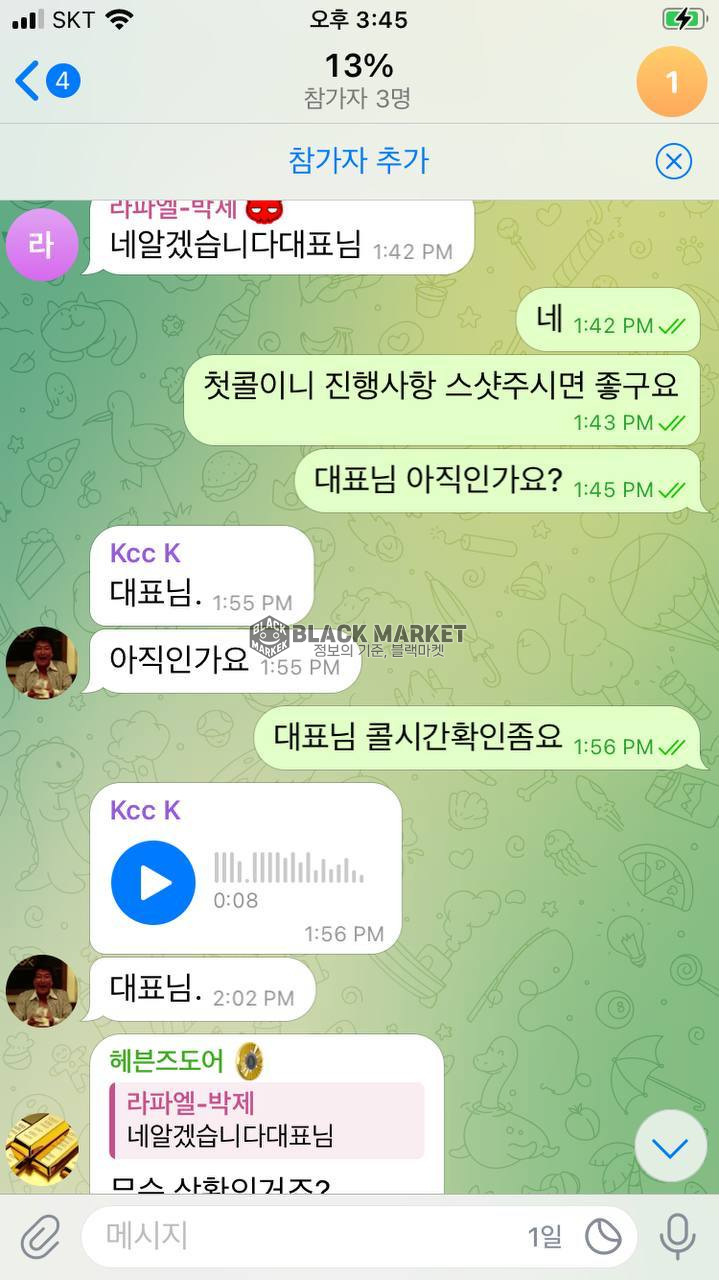The height and width of the screenshot is (1280, 719).
Task: Open the attachment paperclip
Action: (41, 1237)
